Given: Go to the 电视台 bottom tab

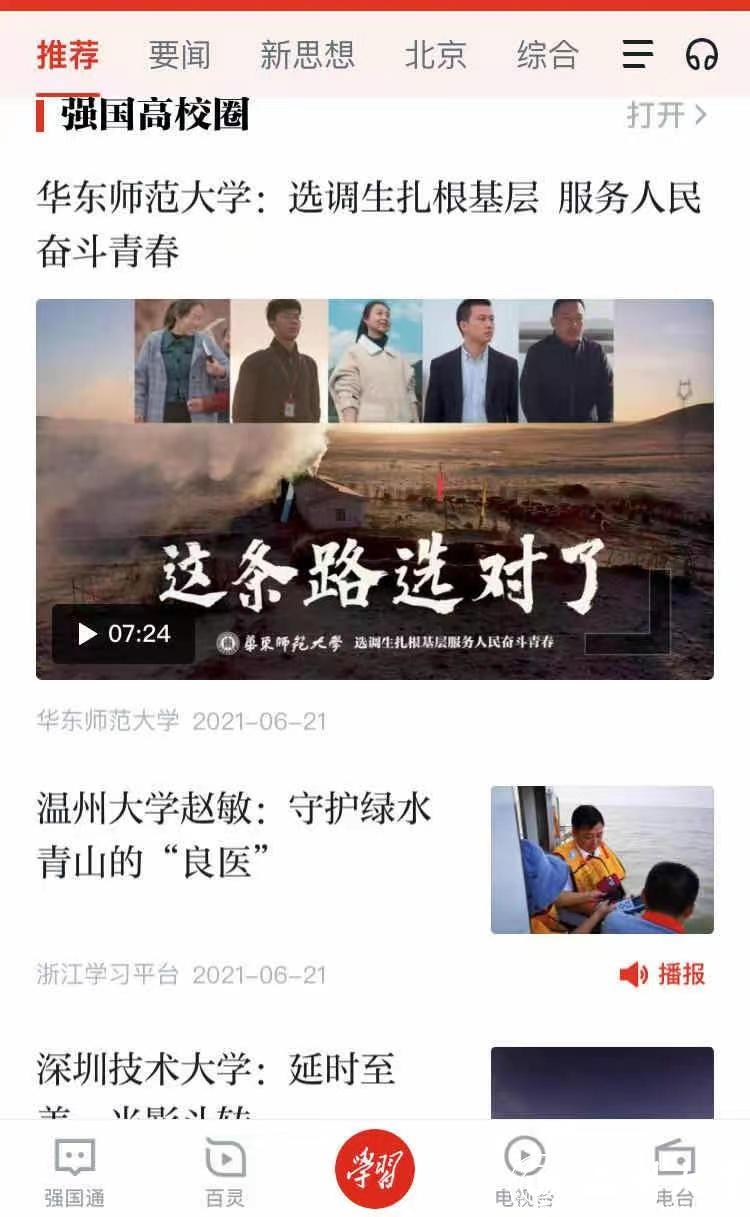Looking at the screenshot, I should coord(525,1172).
